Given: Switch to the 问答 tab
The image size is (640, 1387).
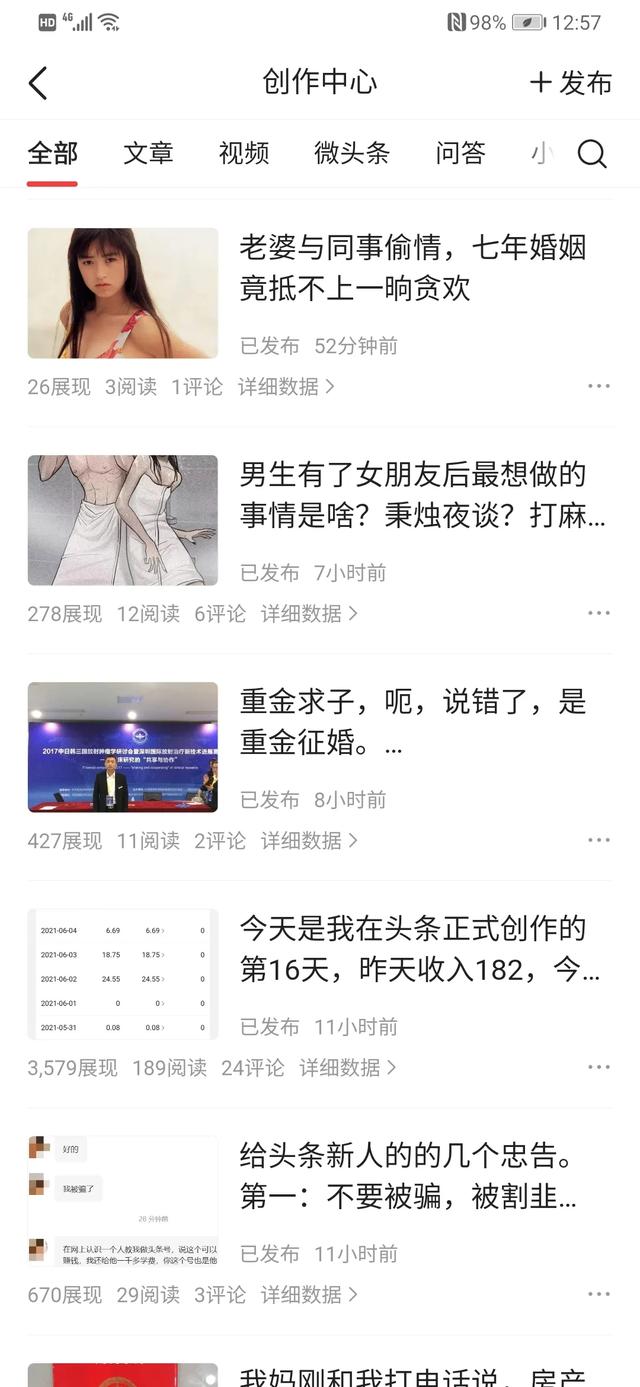Looking at the screenshot, I should tap(460, 153).
